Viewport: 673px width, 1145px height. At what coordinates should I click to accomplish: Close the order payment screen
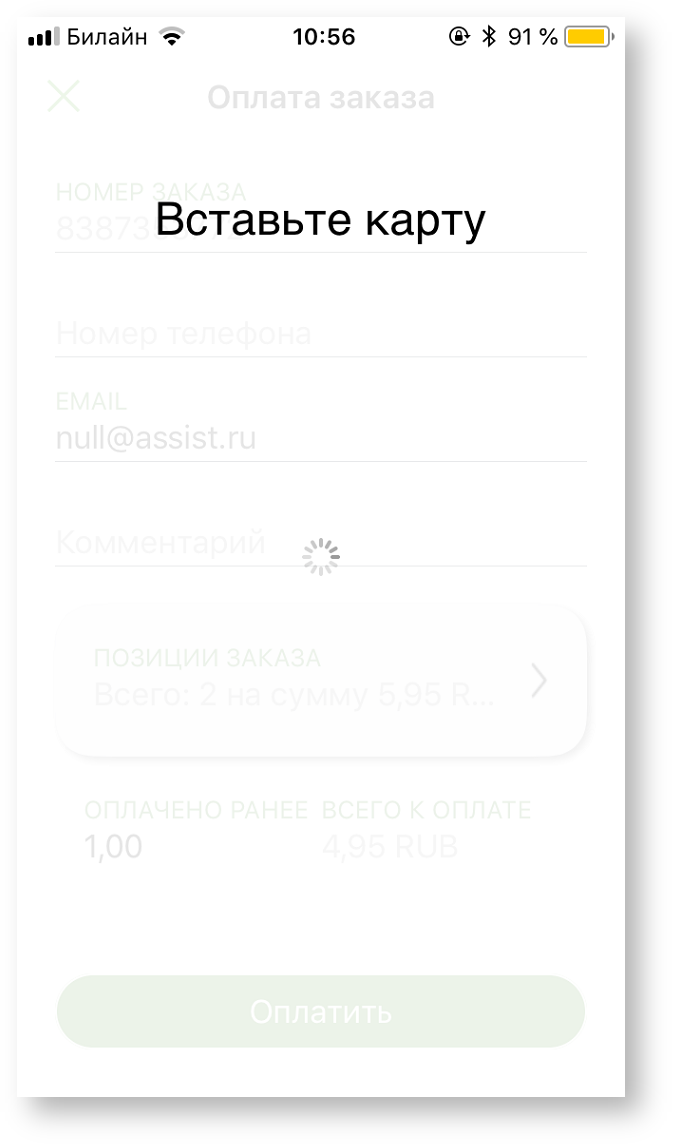pyautogui.click(x=63, y=98)
